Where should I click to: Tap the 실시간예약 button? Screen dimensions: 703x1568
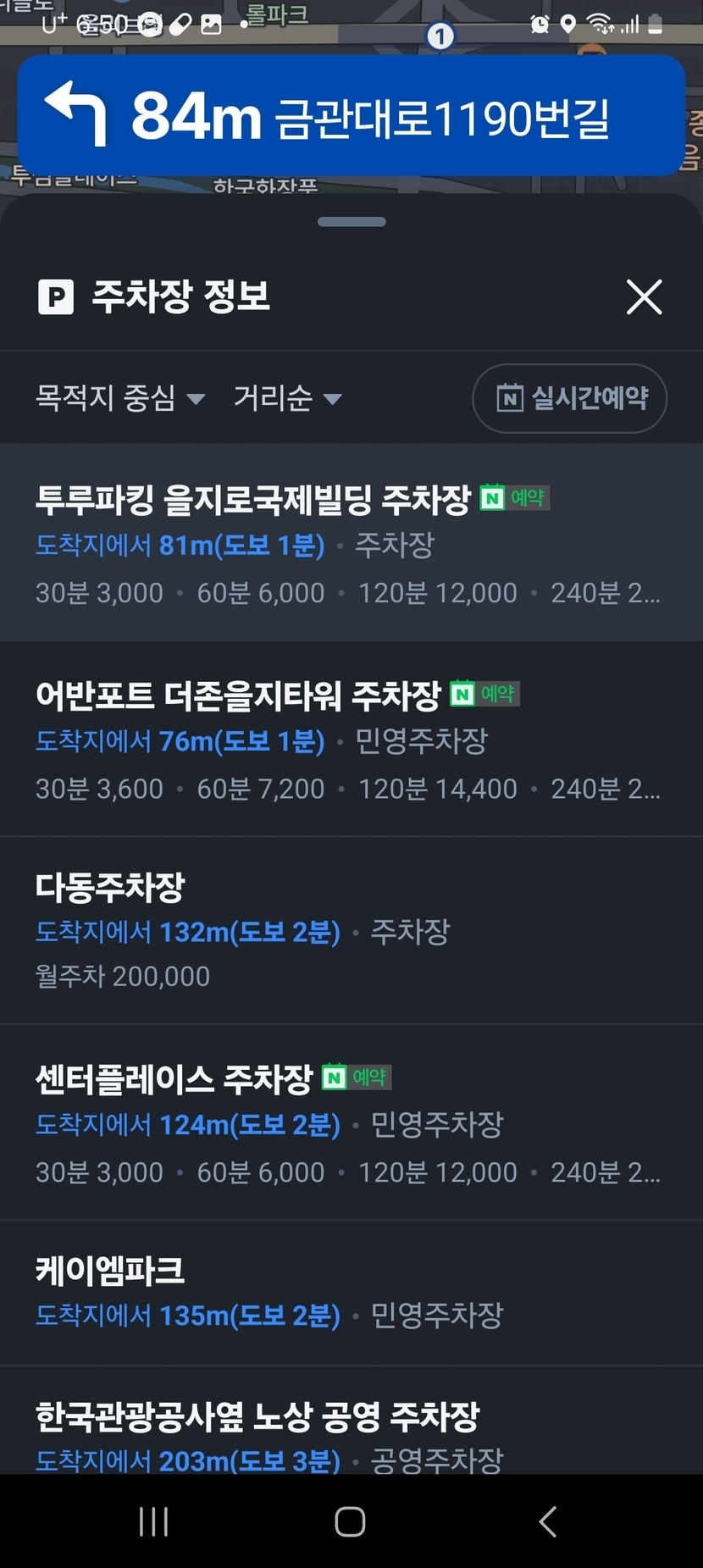(569, 398)
